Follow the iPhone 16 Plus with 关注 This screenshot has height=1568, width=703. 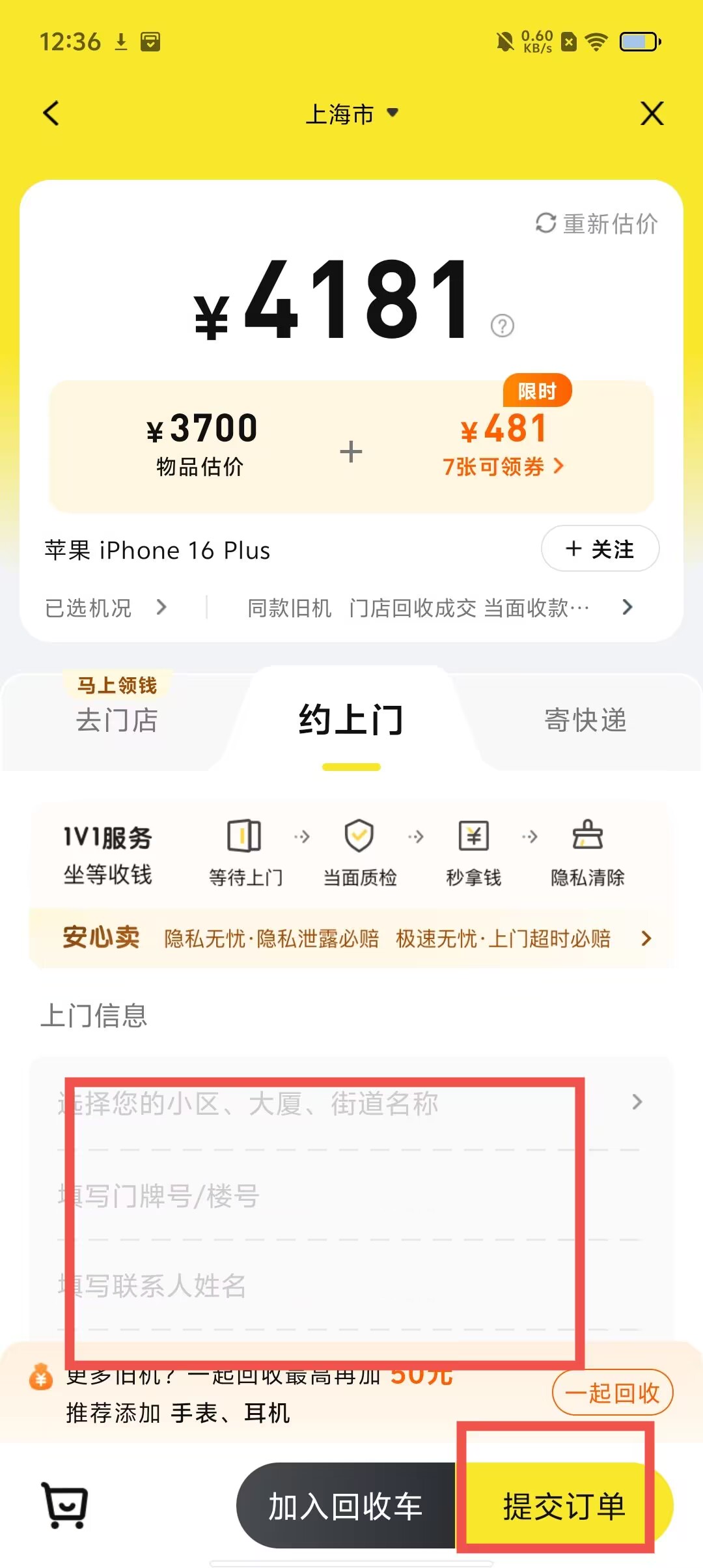600,549
